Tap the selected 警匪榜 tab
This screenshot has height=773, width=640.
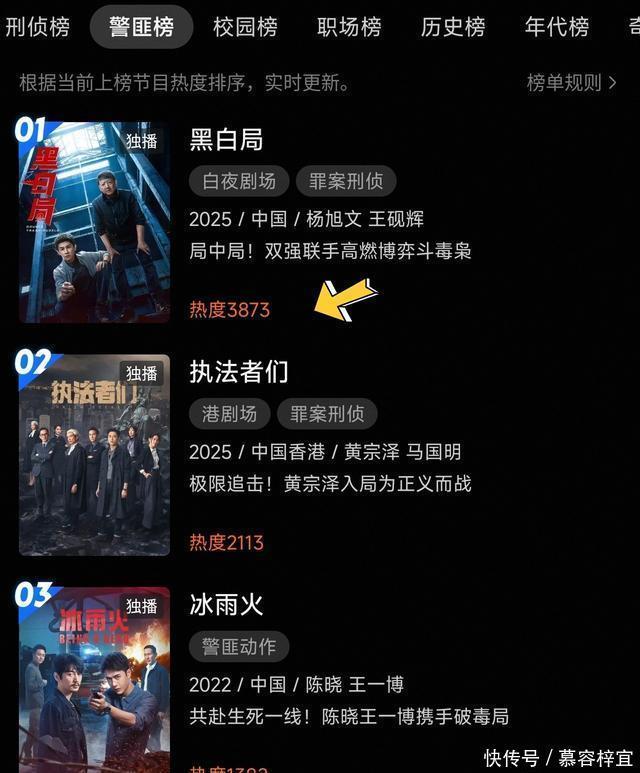tap(141, 27)
